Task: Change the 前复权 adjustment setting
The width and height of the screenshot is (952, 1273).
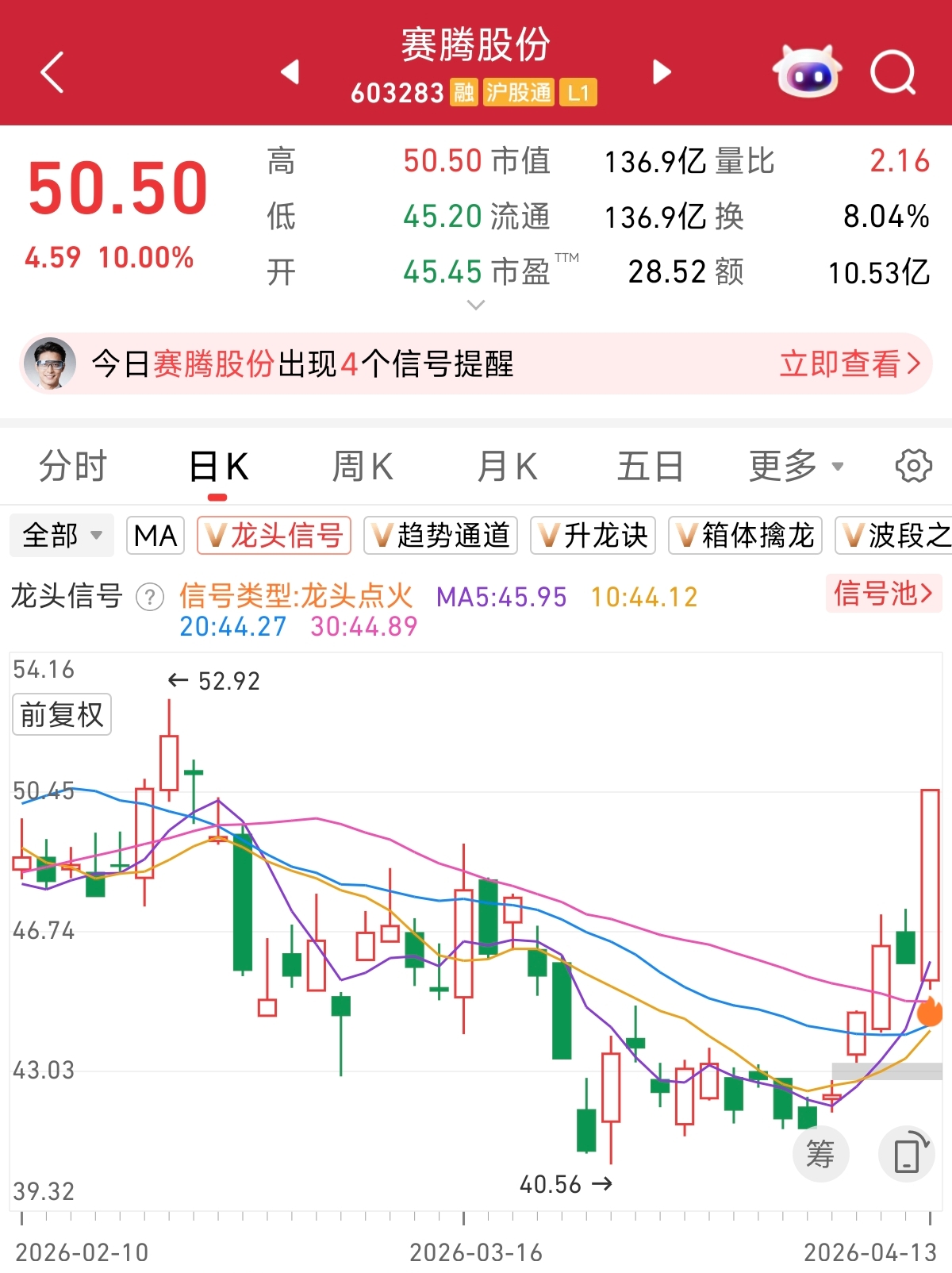Action: 62,714
